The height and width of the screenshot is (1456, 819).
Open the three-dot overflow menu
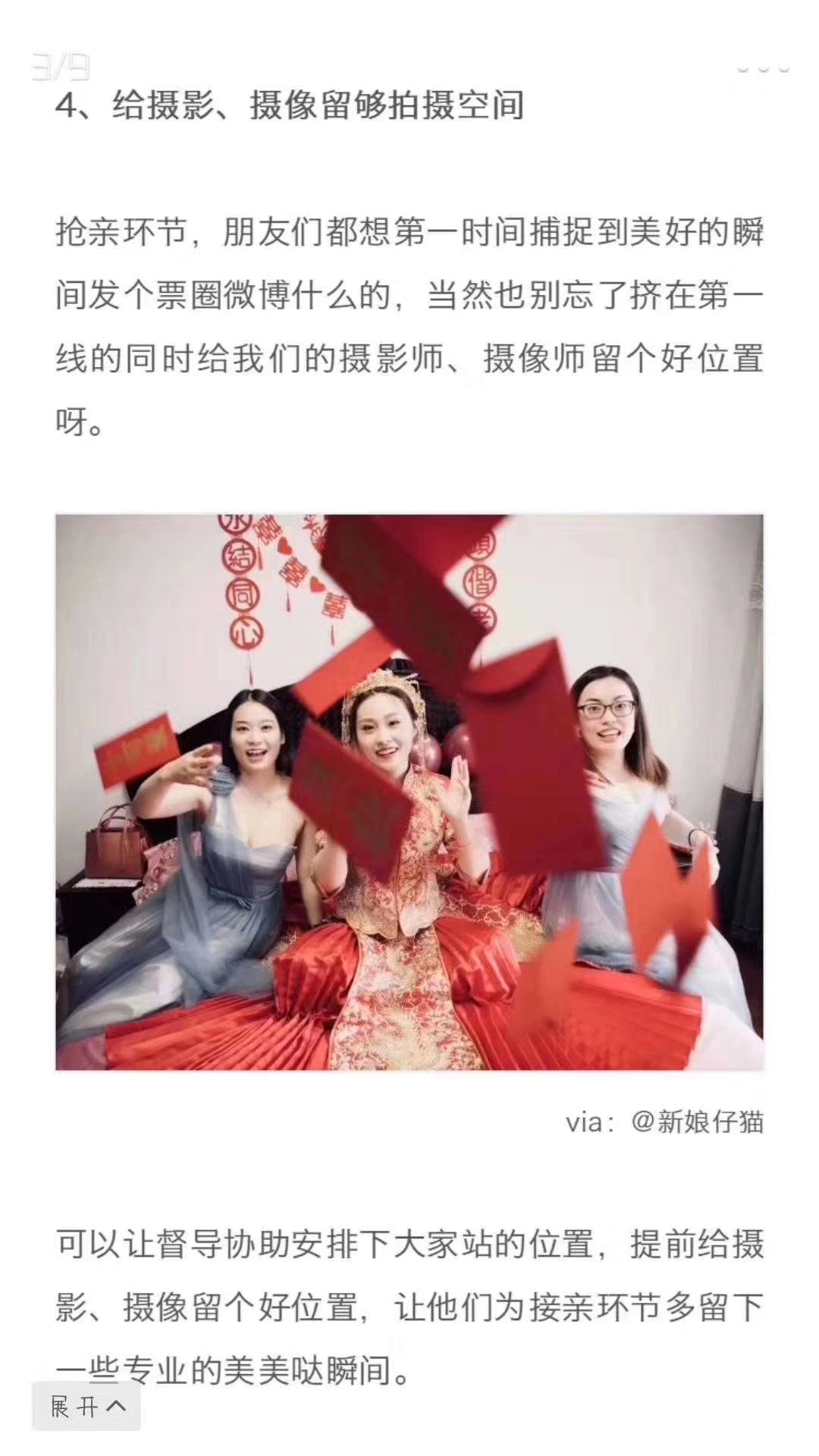764,68
